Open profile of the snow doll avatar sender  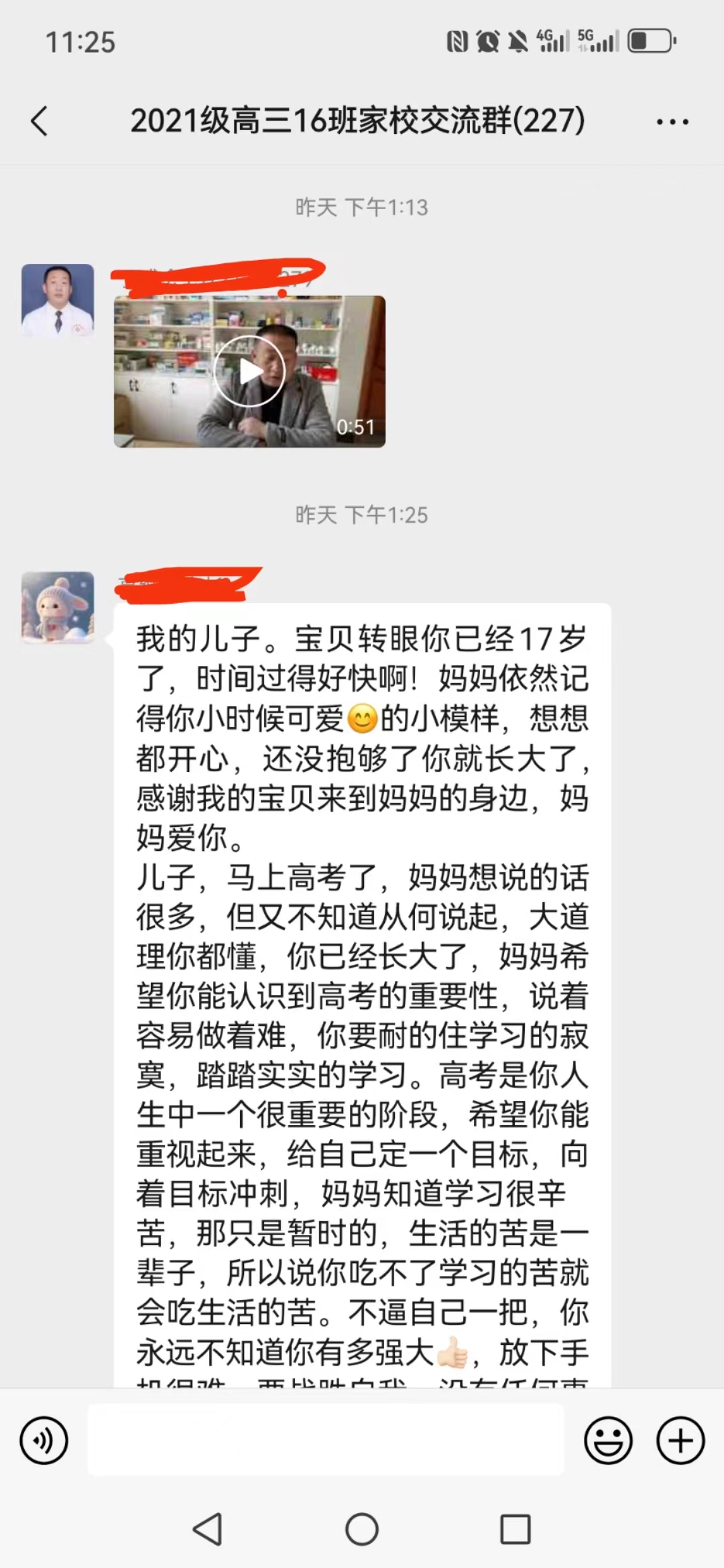58,607
